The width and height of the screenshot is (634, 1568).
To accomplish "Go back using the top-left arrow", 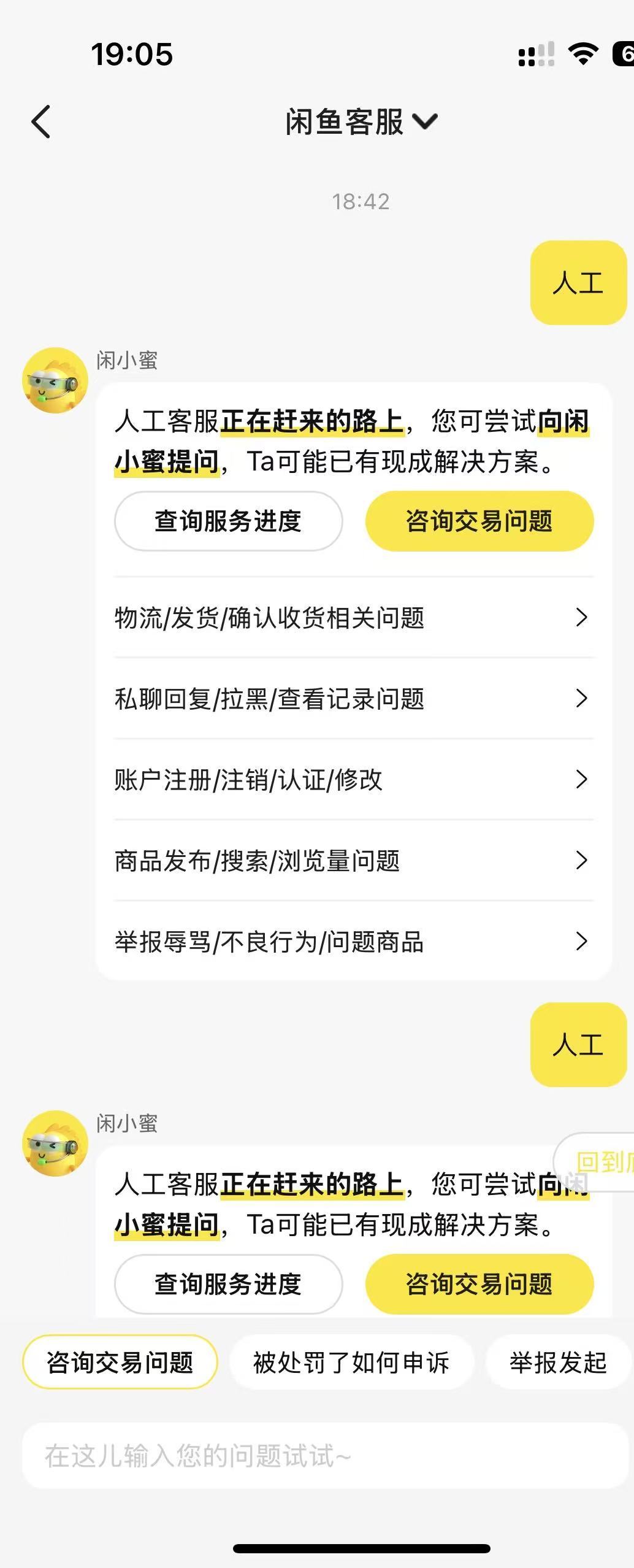I will coord(40,121).
